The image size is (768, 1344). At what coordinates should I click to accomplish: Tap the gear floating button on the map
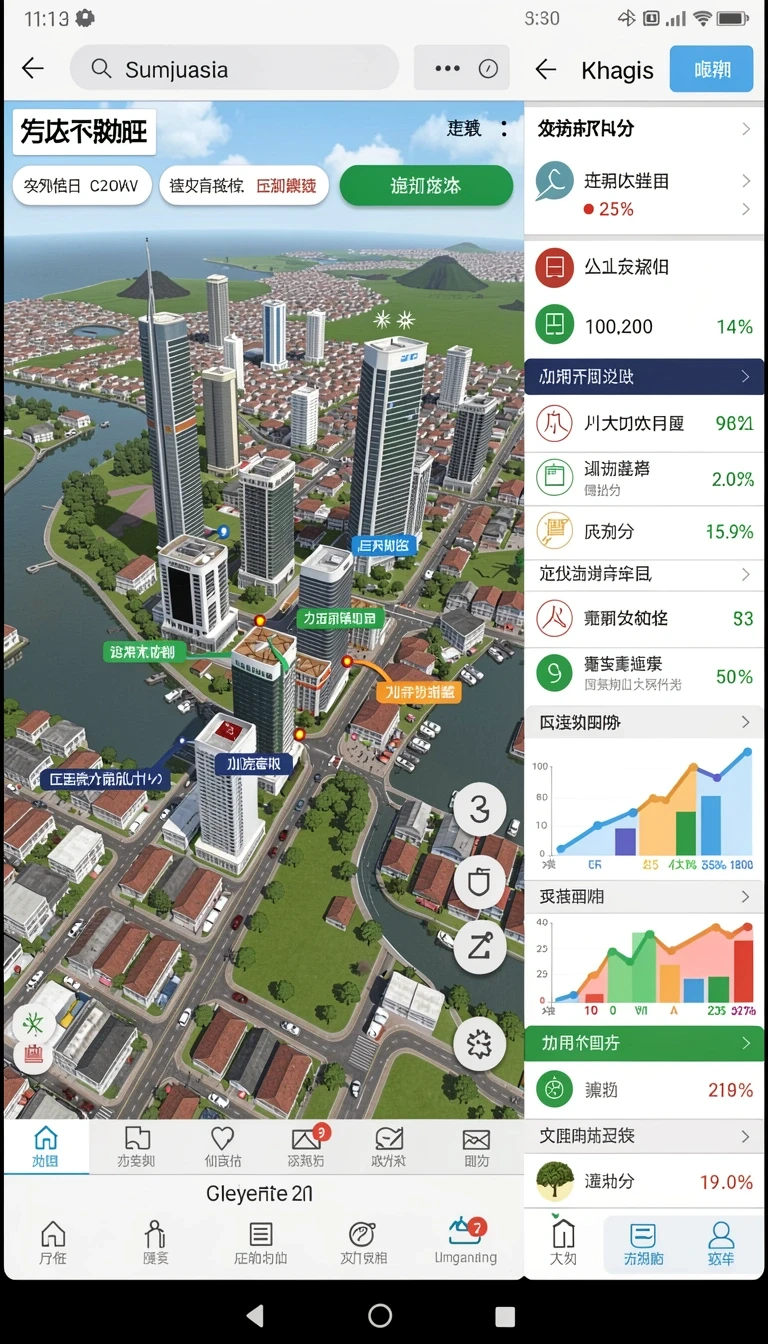tap(480, 1045)
